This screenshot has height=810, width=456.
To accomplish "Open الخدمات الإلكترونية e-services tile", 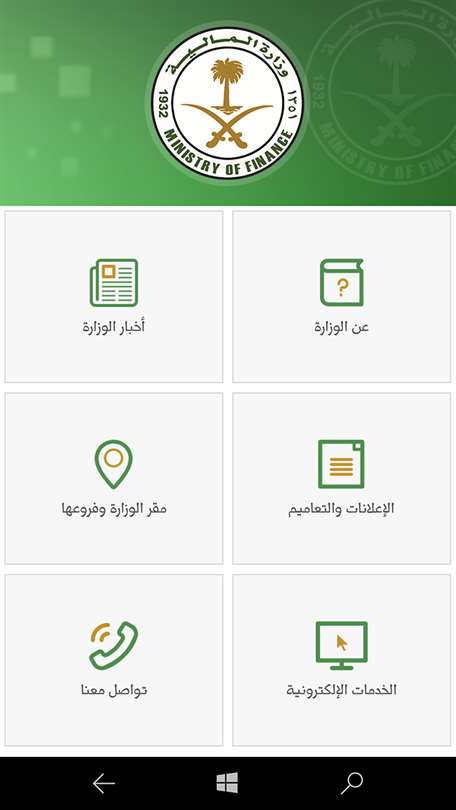I will coord(341,660).
